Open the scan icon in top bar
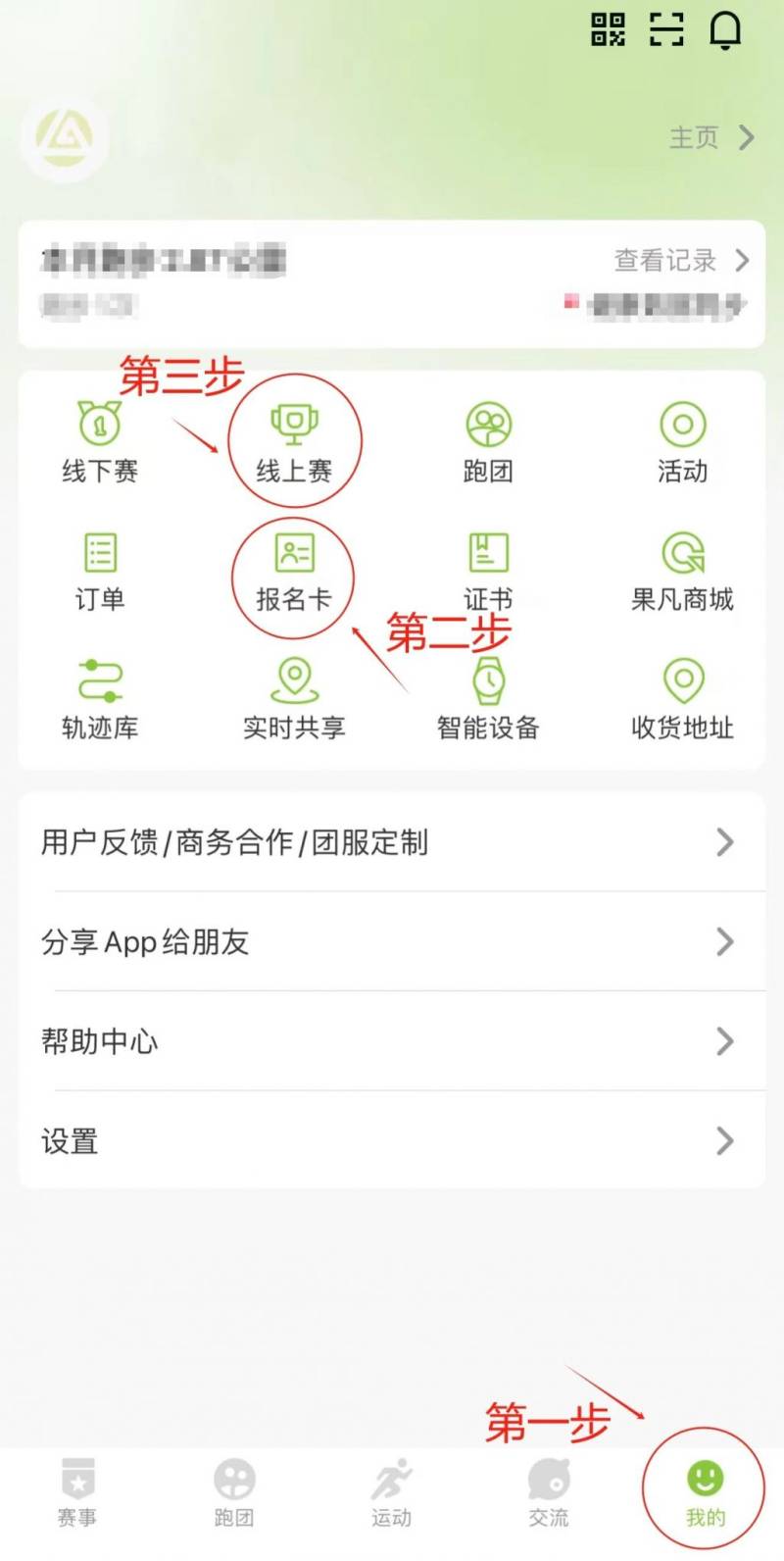The height and width of the screenshot is (1561, 784). (667, 30)
